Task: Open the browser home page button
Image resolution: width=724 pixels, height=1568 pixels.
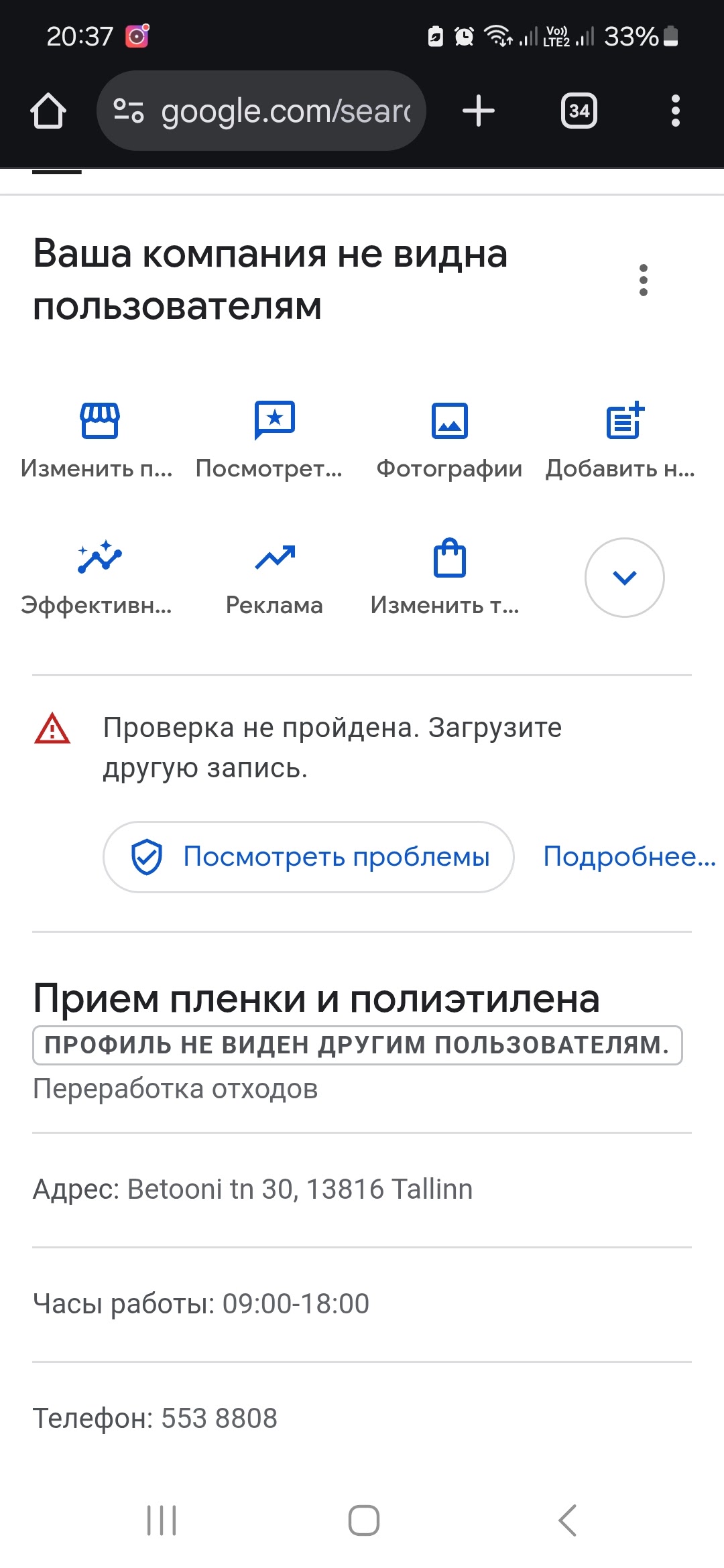Action: tap(48, 111)
